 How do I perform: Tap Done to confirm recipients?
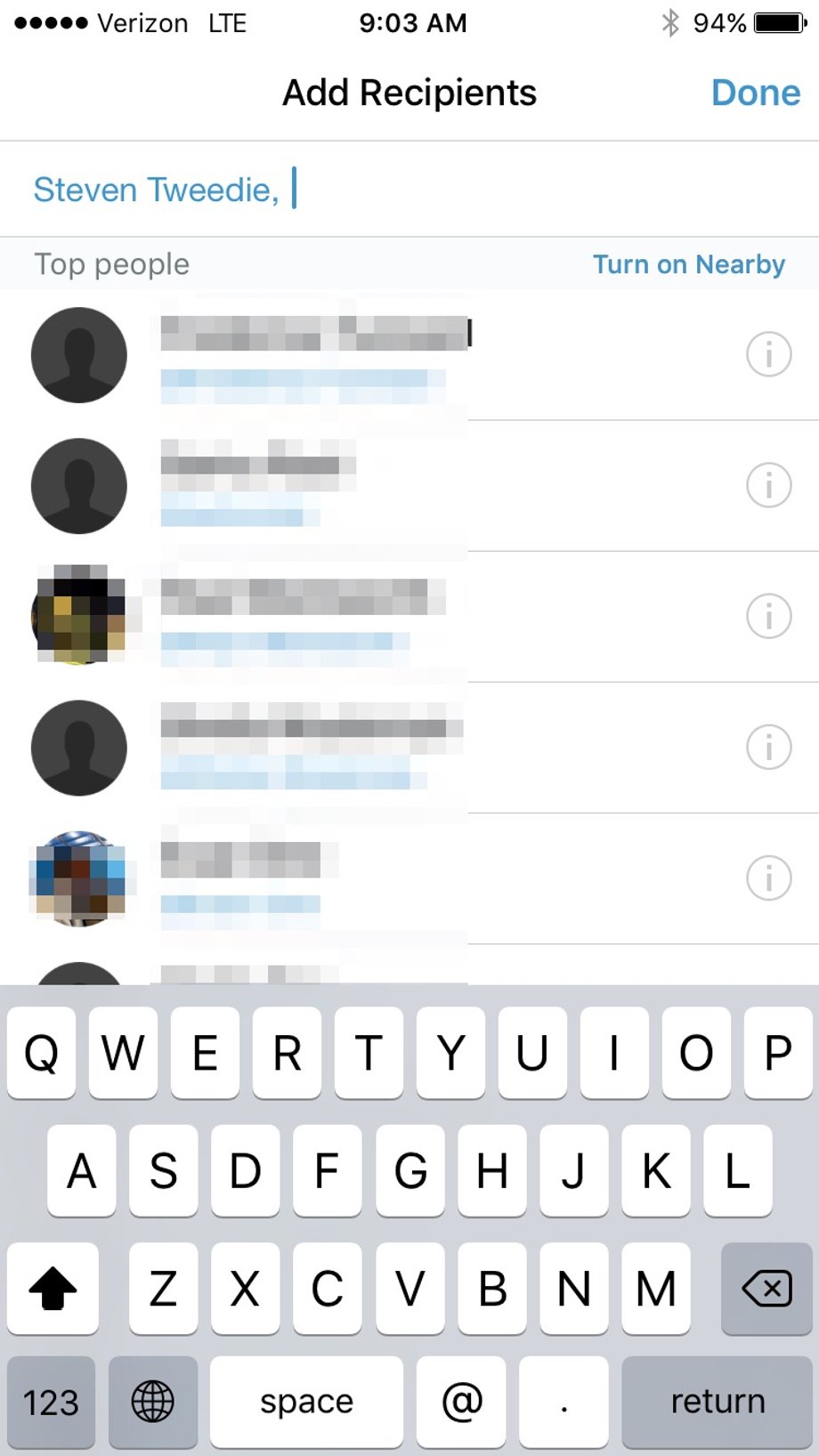click(x=755, y=93)
